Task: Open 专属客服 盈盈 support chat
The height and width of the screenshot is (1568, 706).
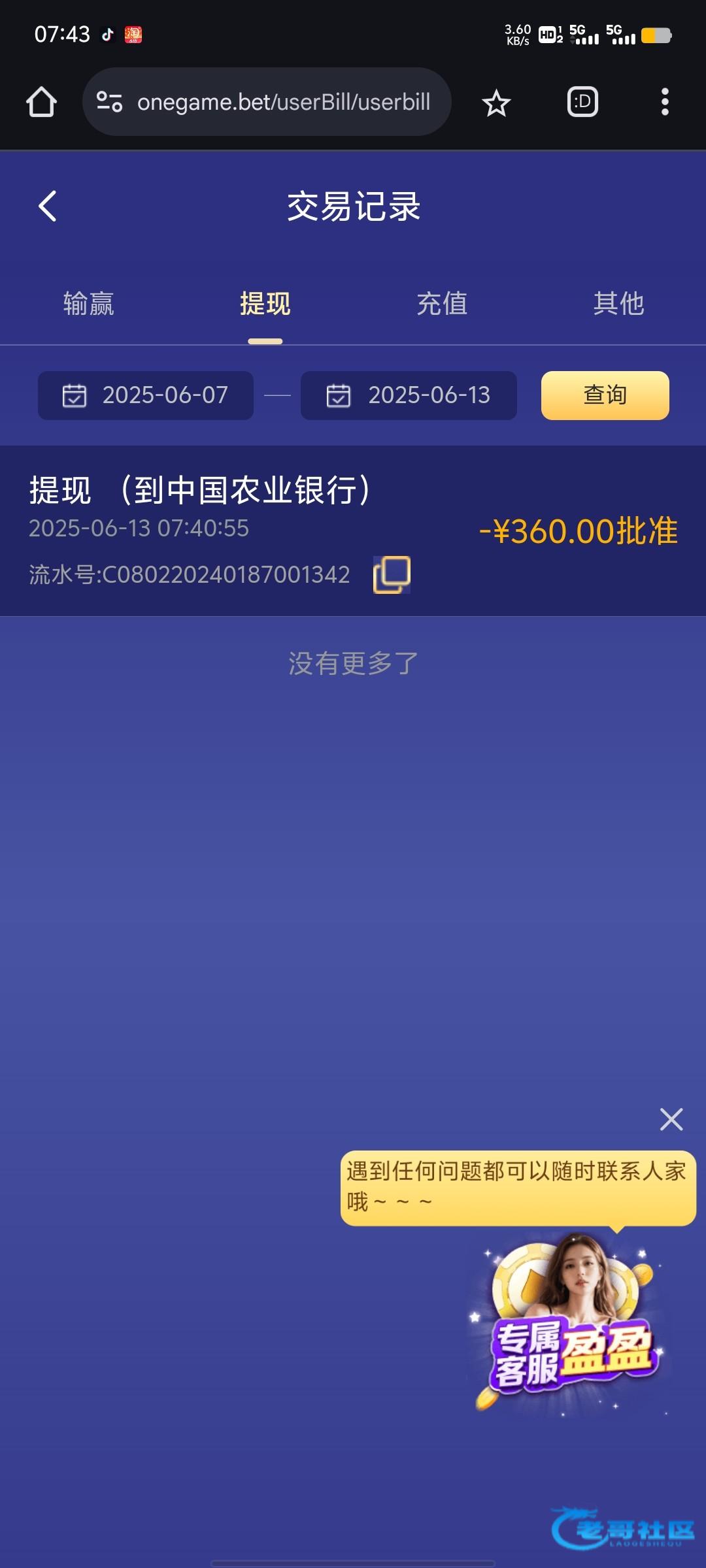Action: point(569,1326)
